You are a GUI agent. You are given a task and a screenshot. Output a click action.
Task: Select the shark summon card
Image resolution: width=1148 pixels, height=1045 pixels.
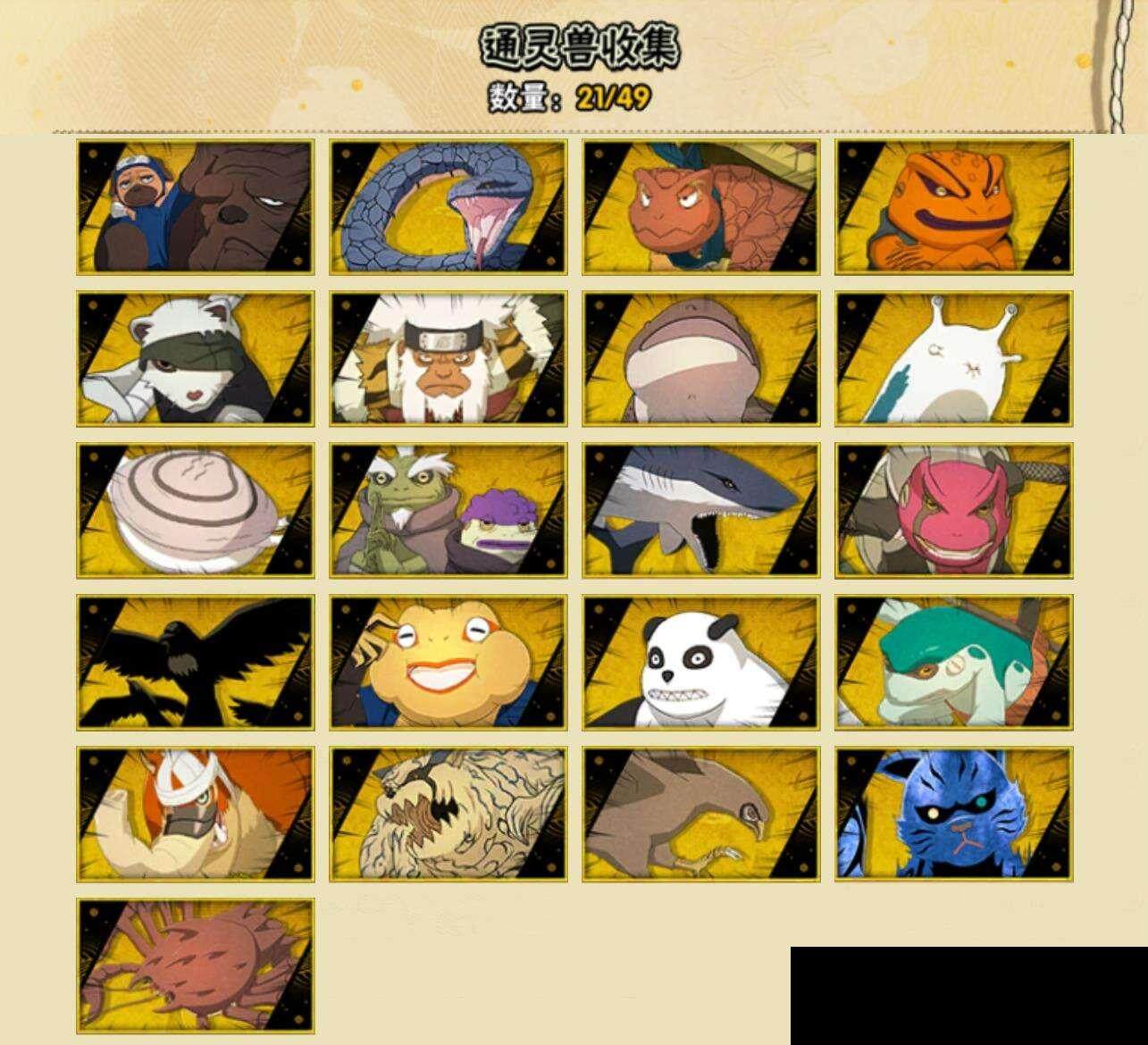tap(701, 511)
